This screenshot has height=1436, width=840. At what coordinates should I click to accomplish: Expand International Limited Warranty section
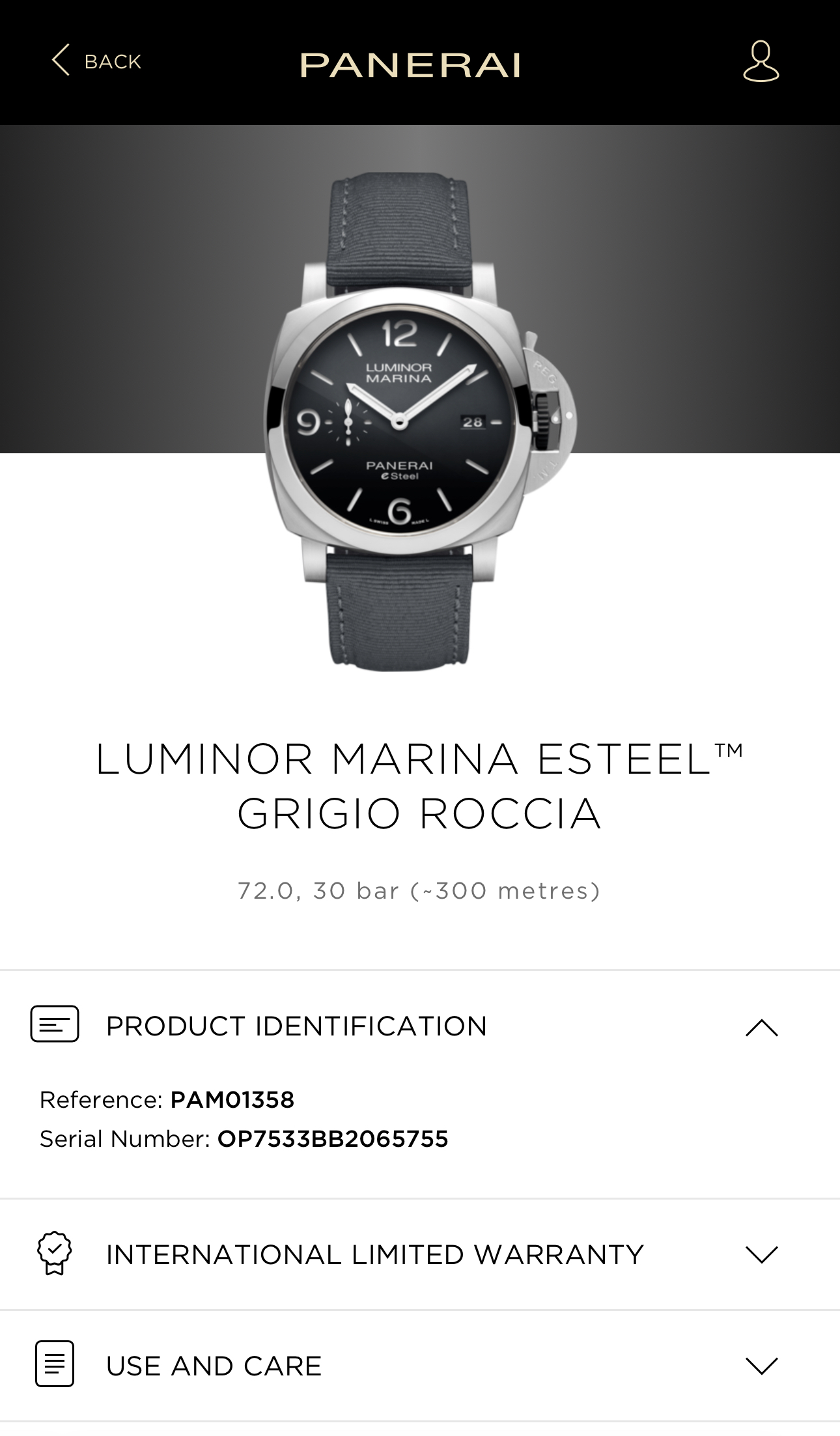point(761,1254)
